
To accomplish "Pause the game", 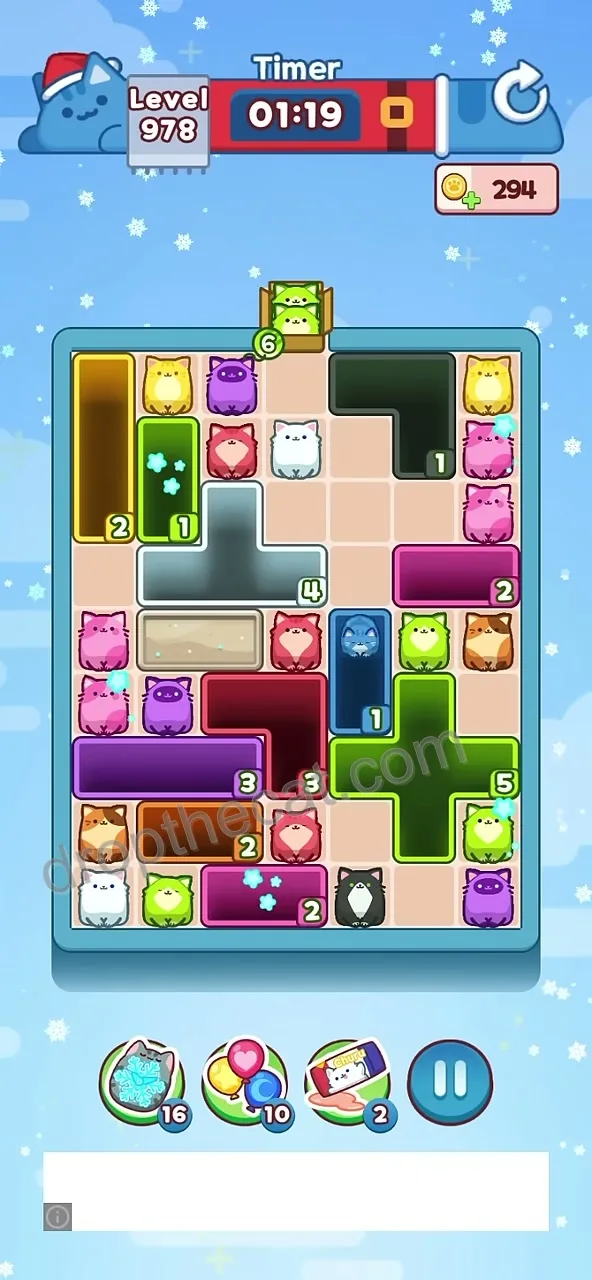I will tap(450, 1081).
